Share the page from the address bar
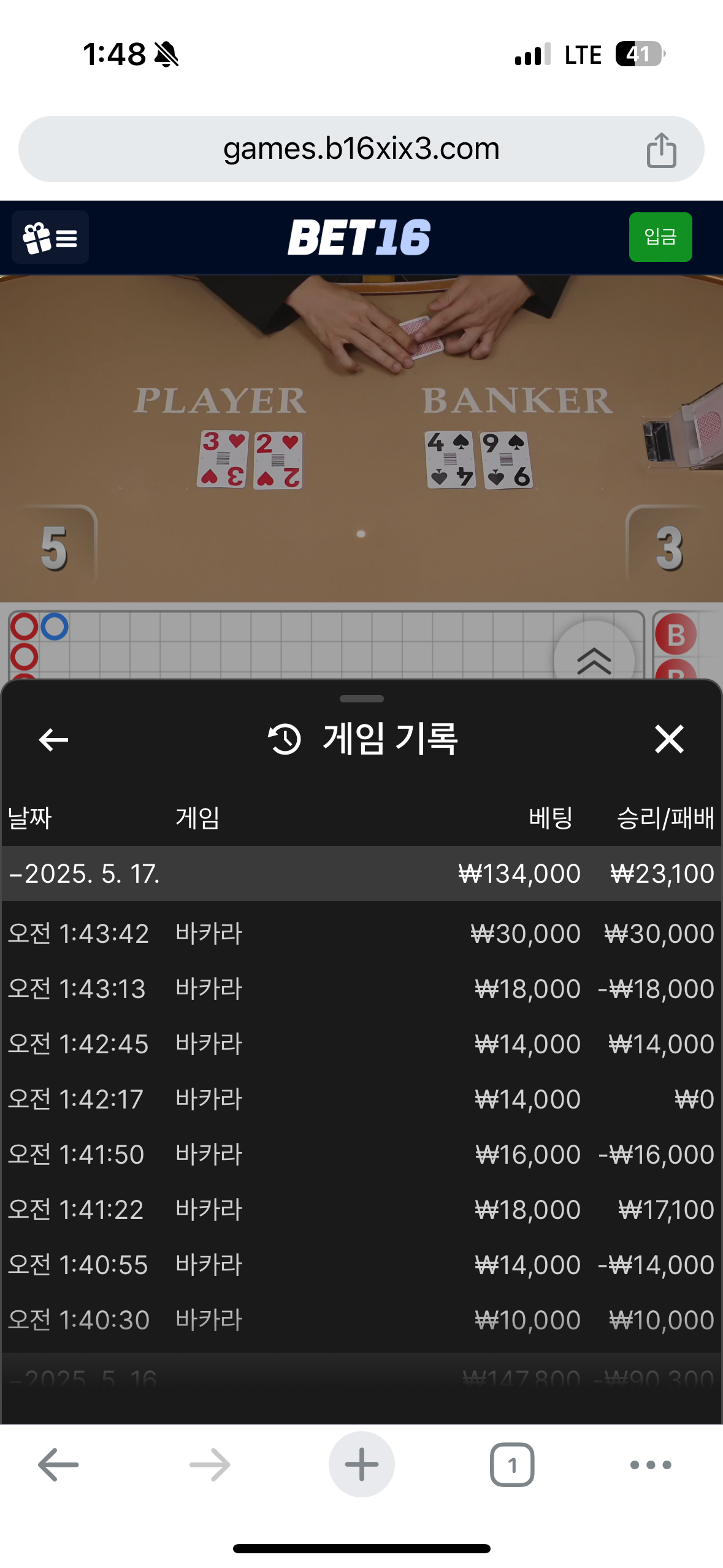 click(x=661, y=150)
